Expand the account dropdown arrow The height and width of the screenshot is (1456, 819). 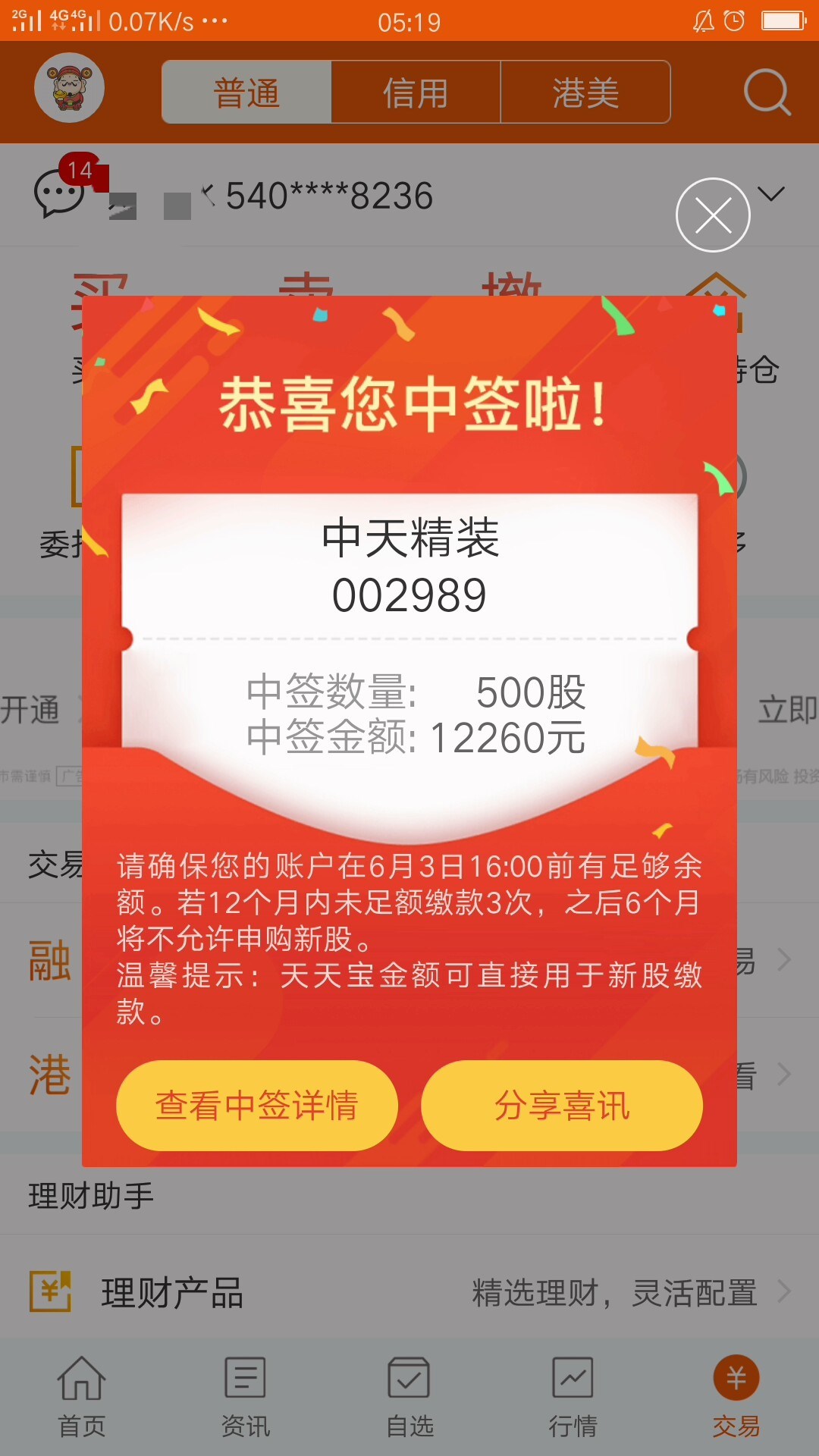pyautogui.click(x=772, y=195)
